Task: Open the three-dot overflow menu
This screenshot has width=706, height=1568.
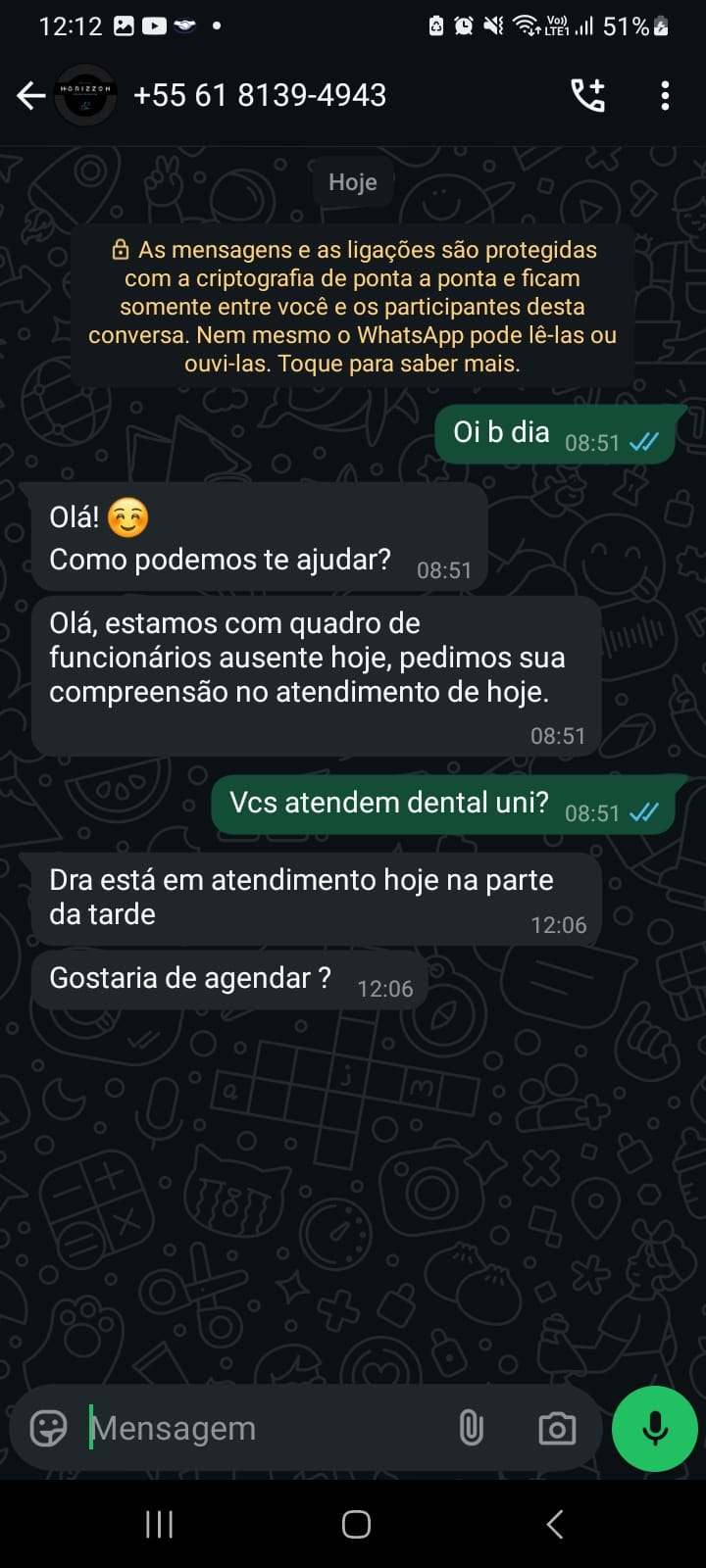Action: [665, 95]
